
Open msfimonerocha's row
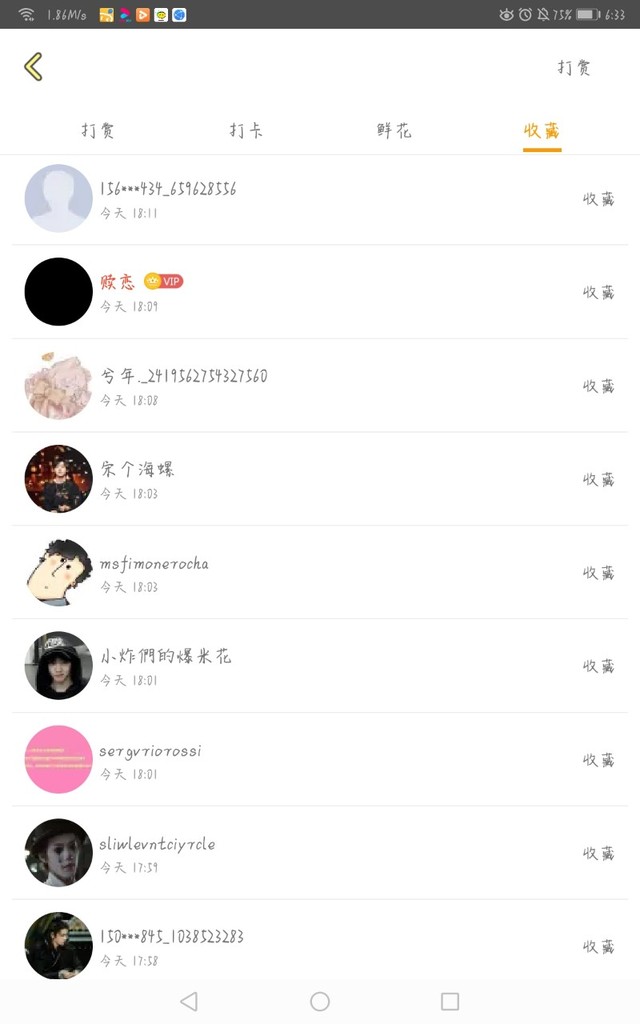pos(320,573)
